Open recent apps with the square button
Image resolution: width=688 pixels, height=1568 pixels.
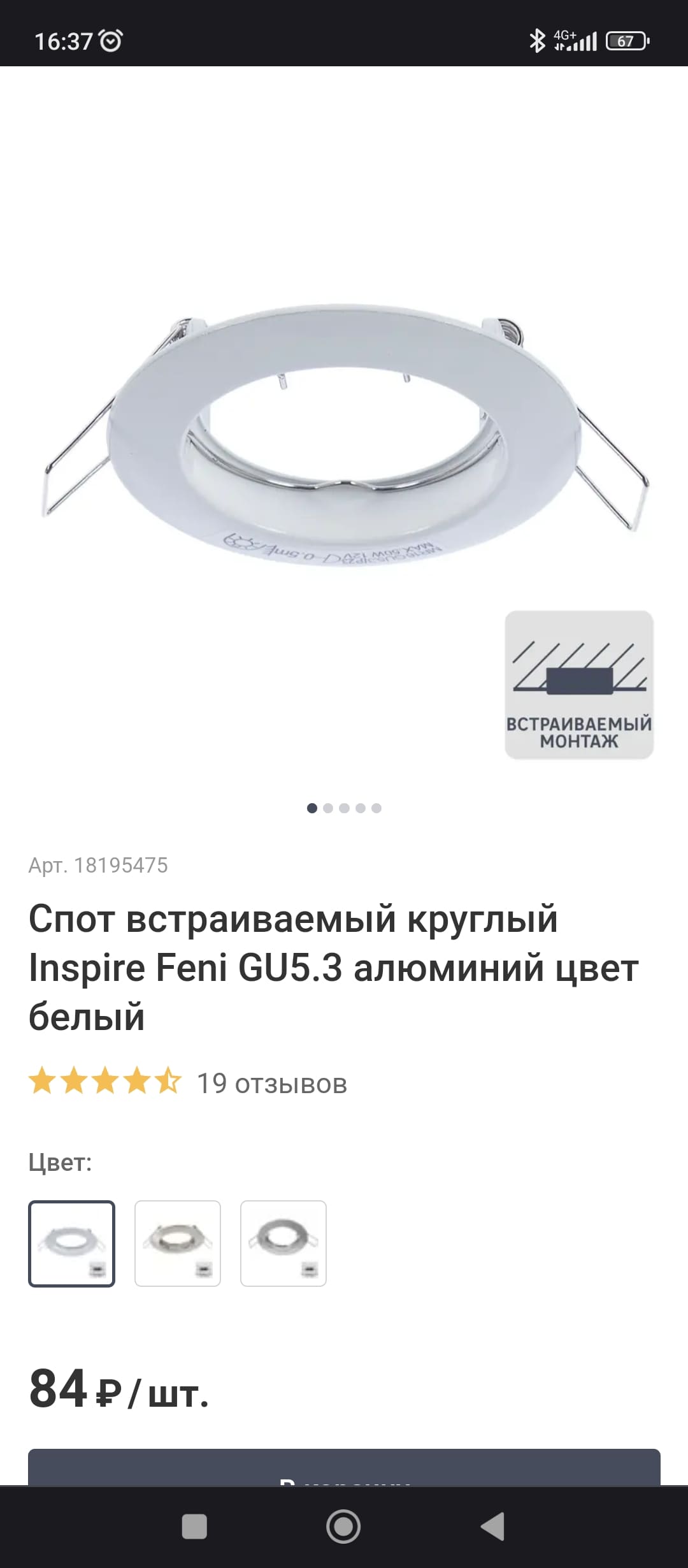click(x=194, y=1527)
